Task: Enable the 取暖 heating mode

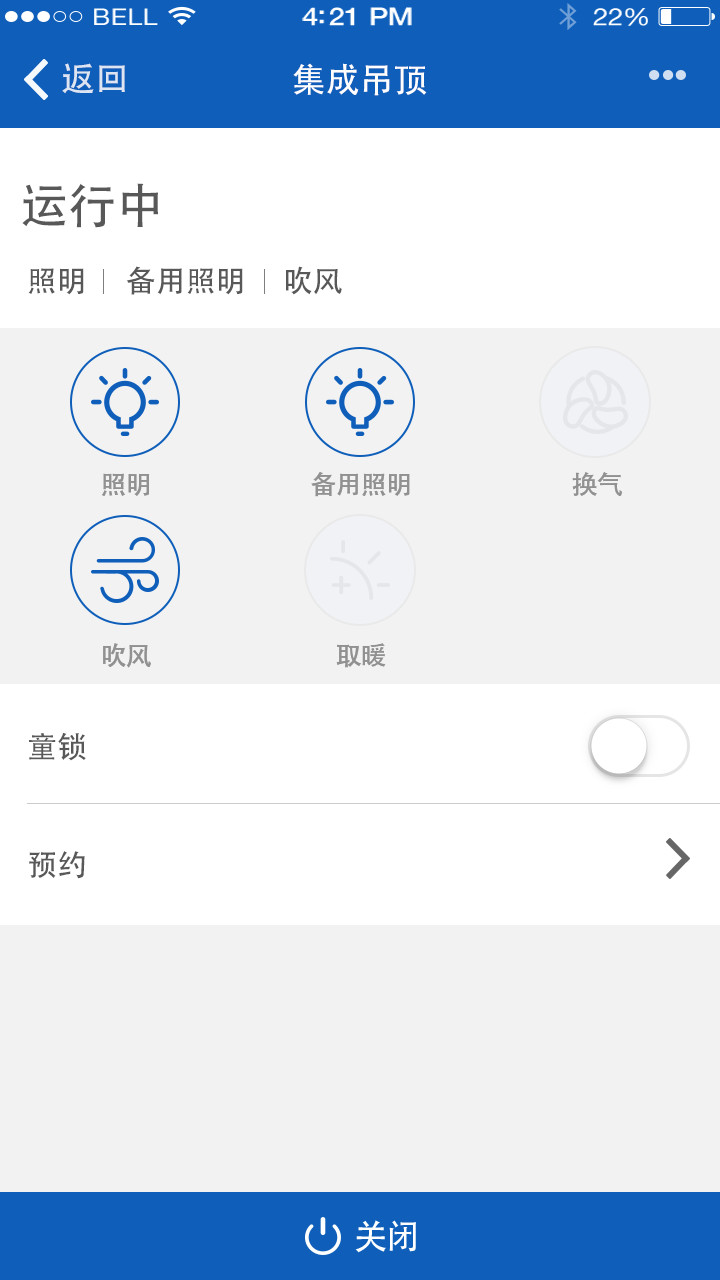Action: (x=360, y=570)
